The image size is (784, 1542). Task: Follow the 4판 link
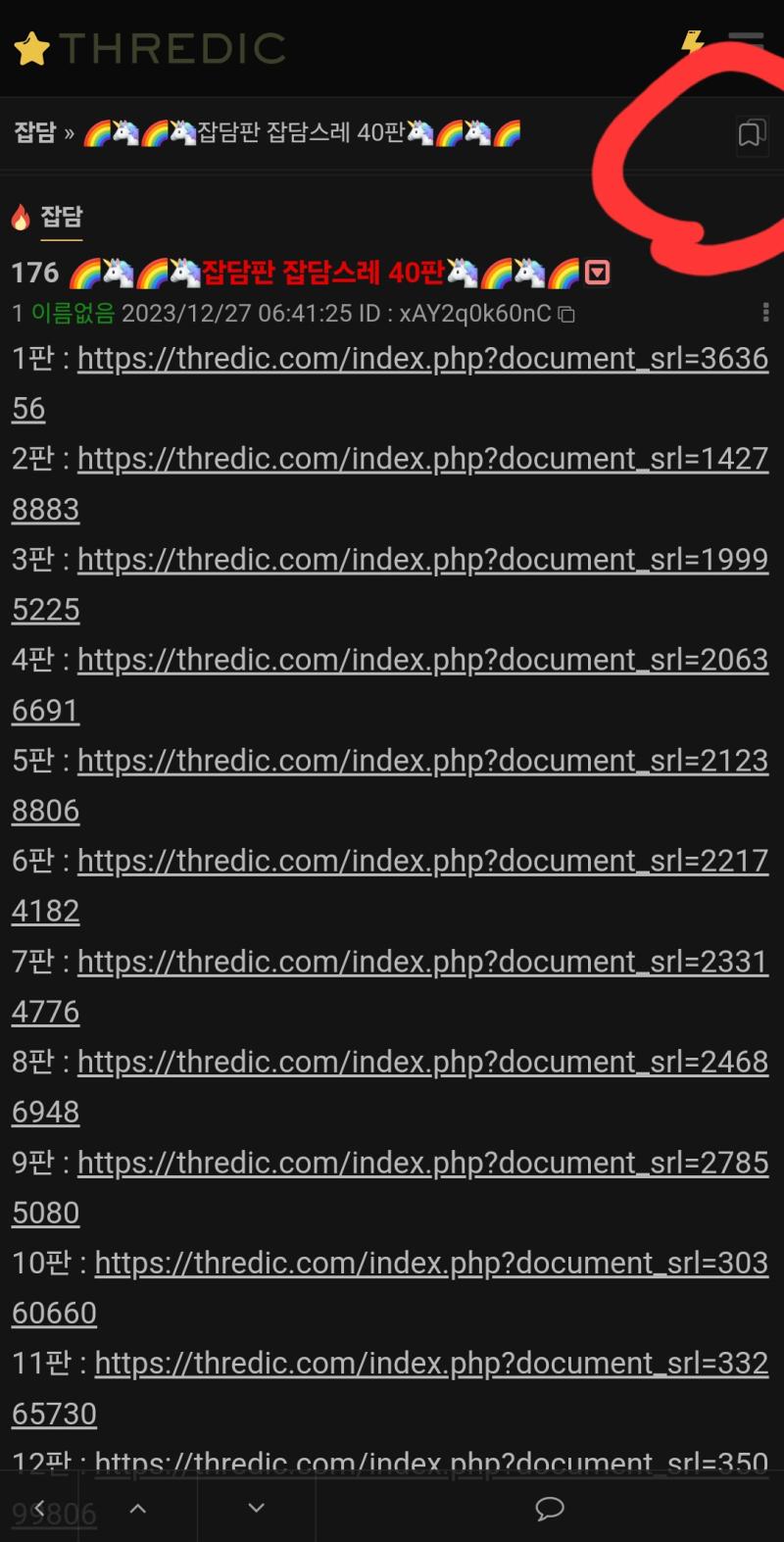click(390, 684)
